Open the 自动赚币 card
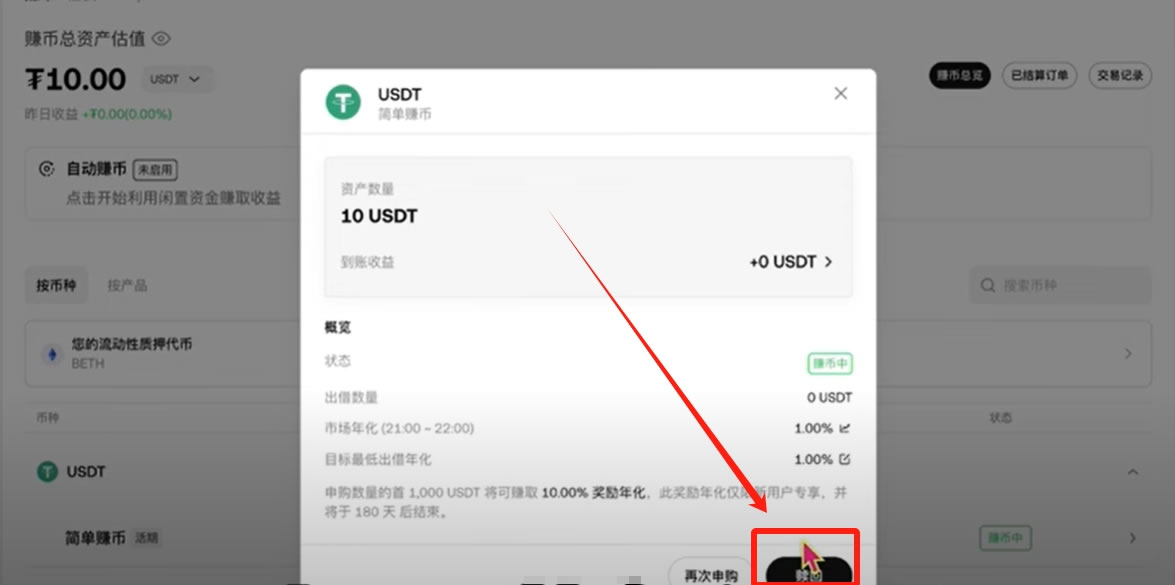This screenshot has width=1175, height=585. point(160,183)
